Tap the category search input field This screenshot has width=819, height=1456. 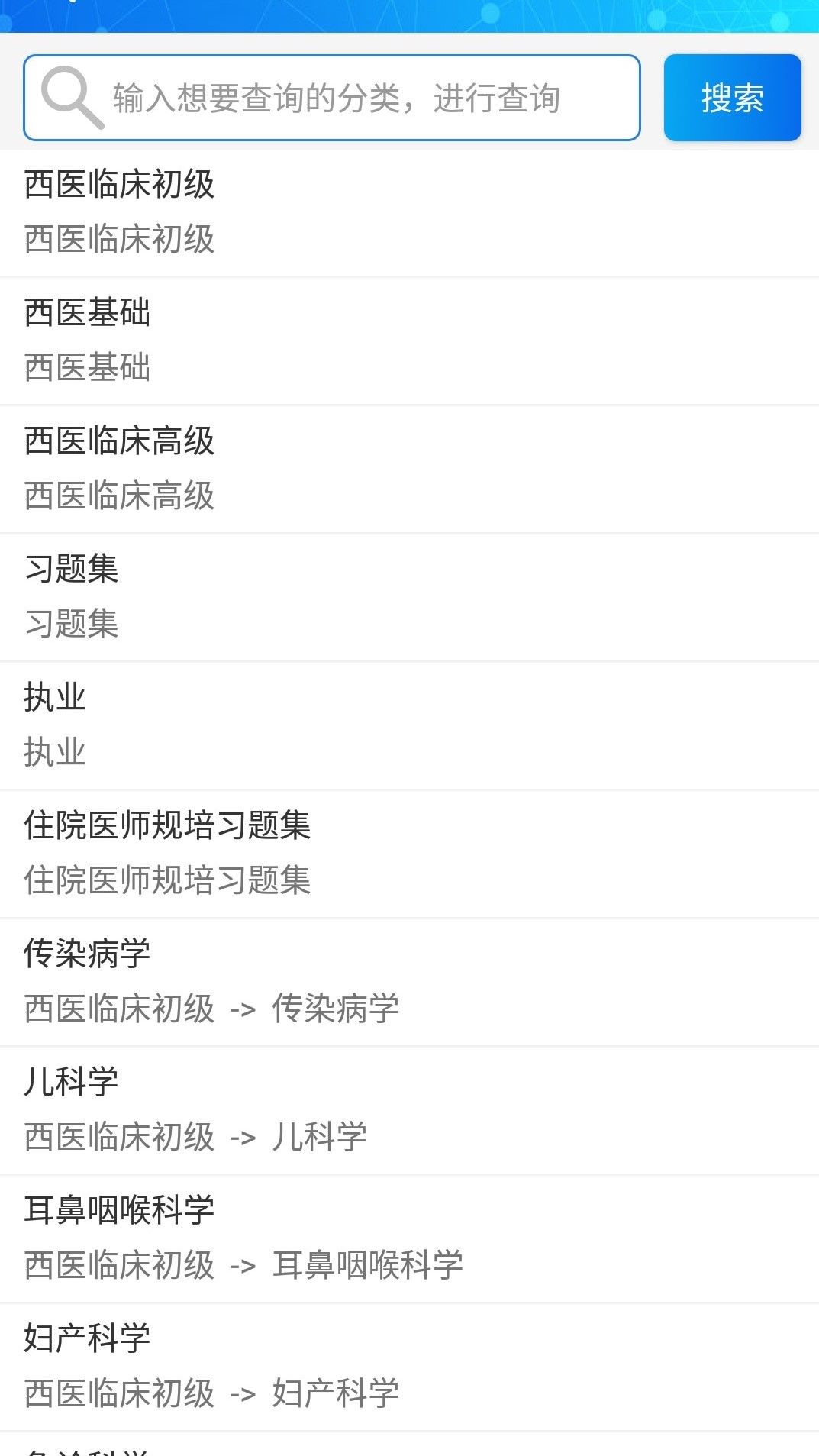(332, 98)
